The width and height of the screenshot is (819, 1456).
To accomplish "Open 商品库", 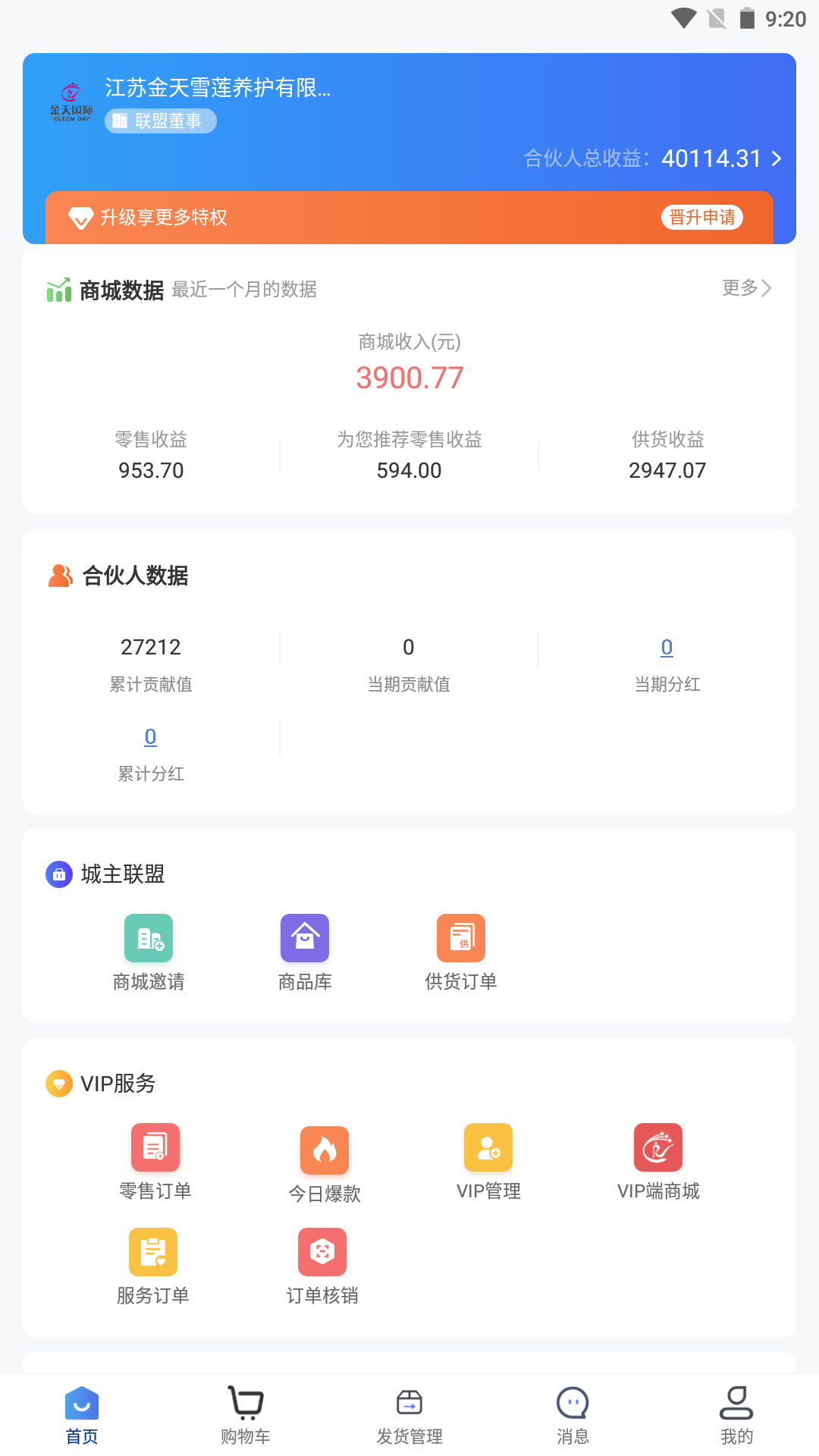I will 305,953.
